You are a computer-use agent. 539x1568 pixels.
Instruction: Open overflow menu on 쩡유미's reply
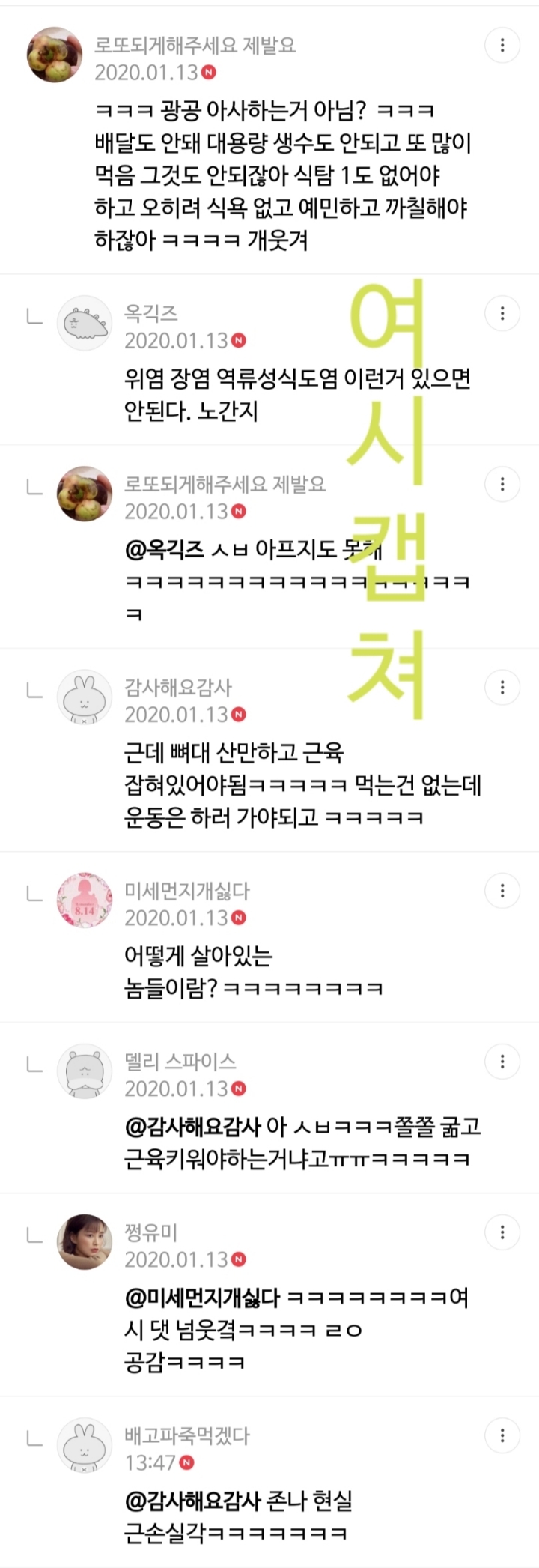(502, 1232)
